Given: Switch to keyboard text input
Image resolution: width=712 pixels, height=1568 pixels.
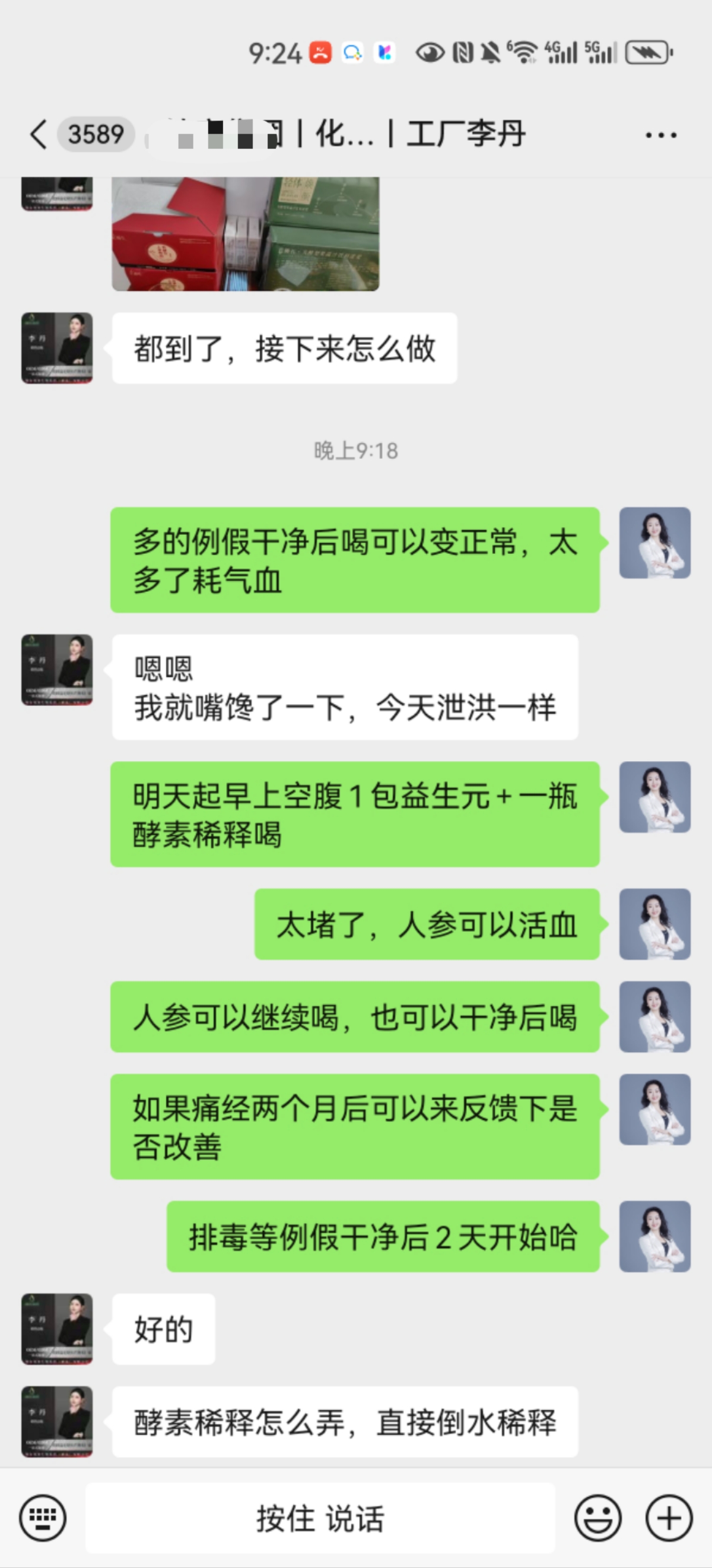Looking at the screenshot, I should click(x=43, y=1518).
